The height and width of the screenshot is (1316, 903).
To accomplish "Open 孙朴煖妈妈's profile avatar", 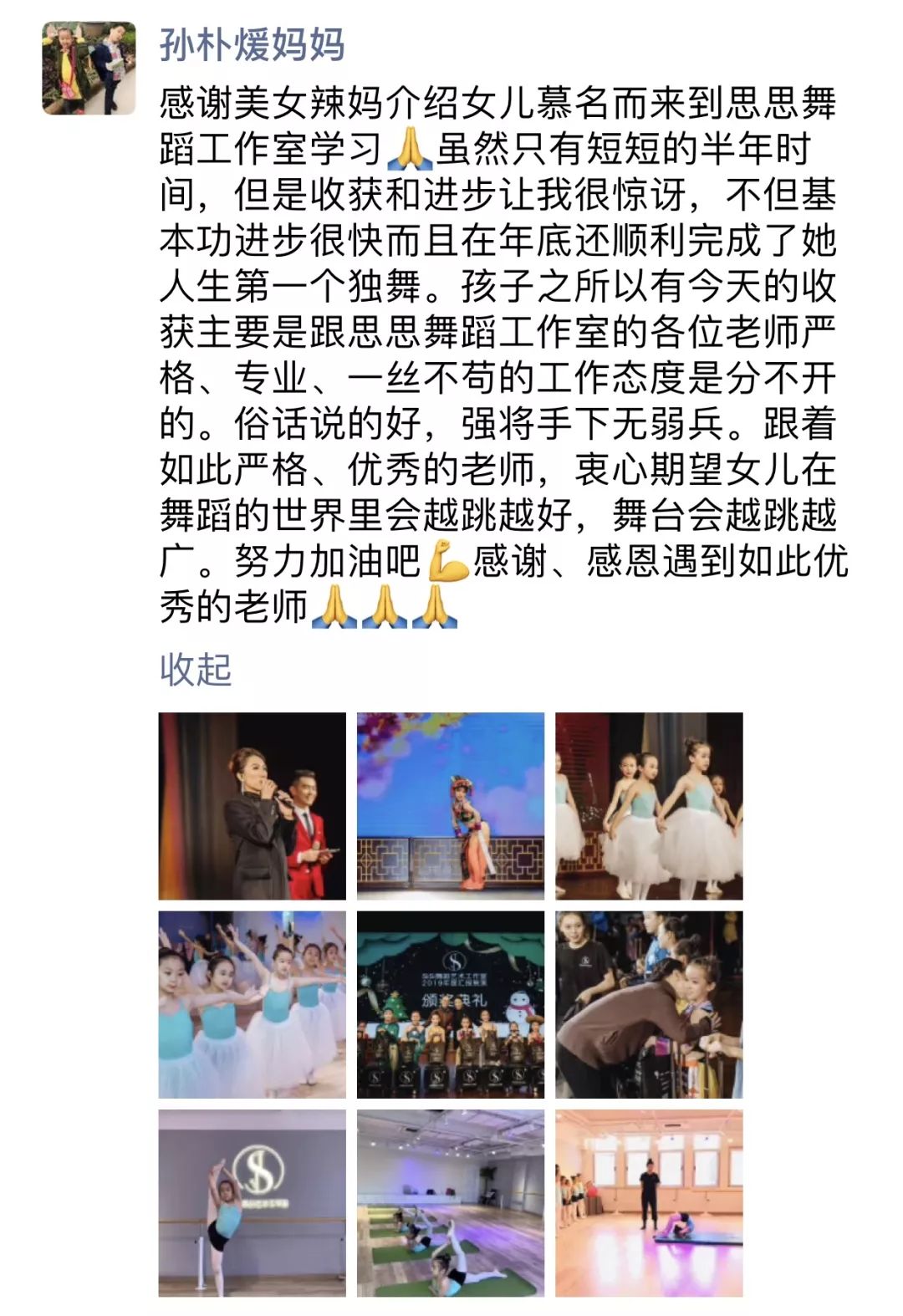I will point(89,69).
